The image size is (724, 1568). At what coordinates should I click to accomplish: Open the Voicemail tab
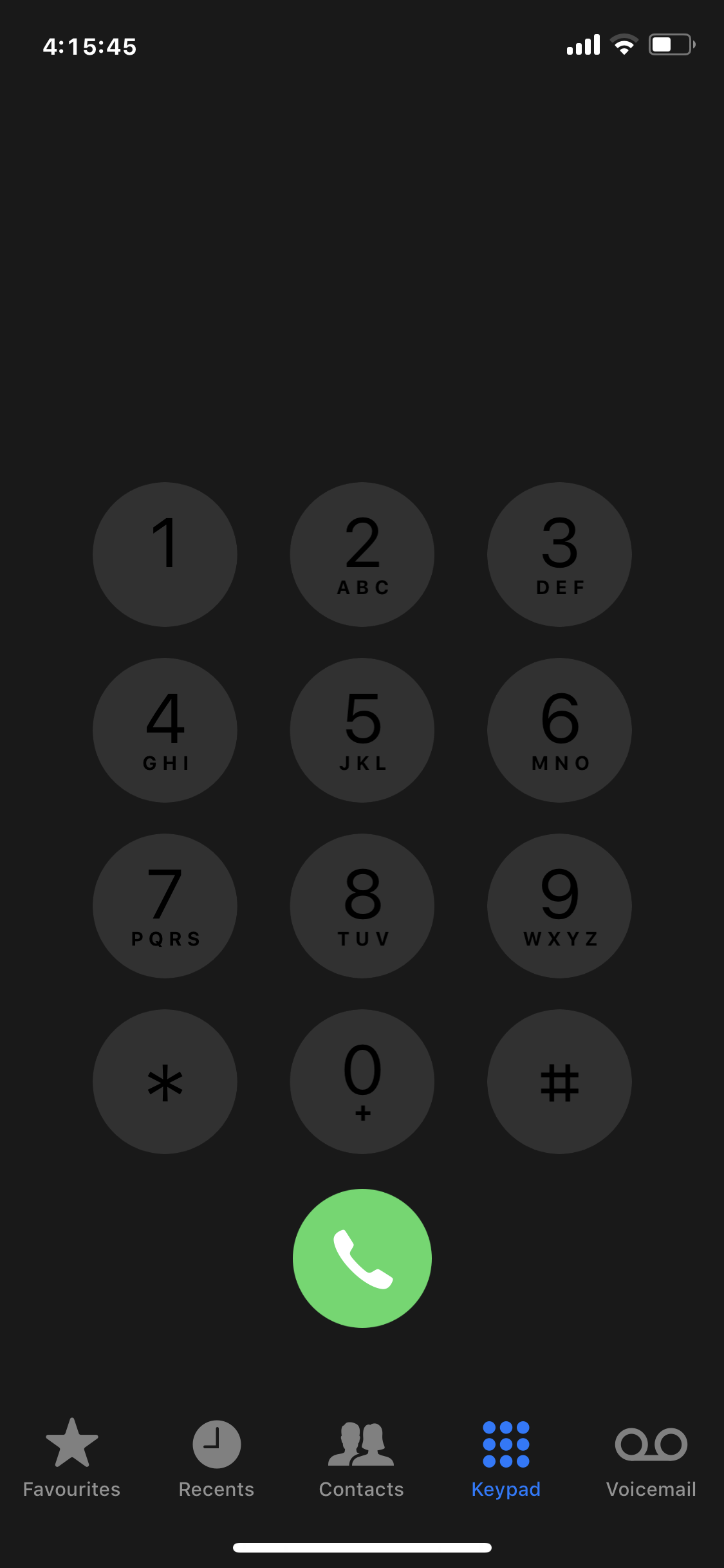651,1459
